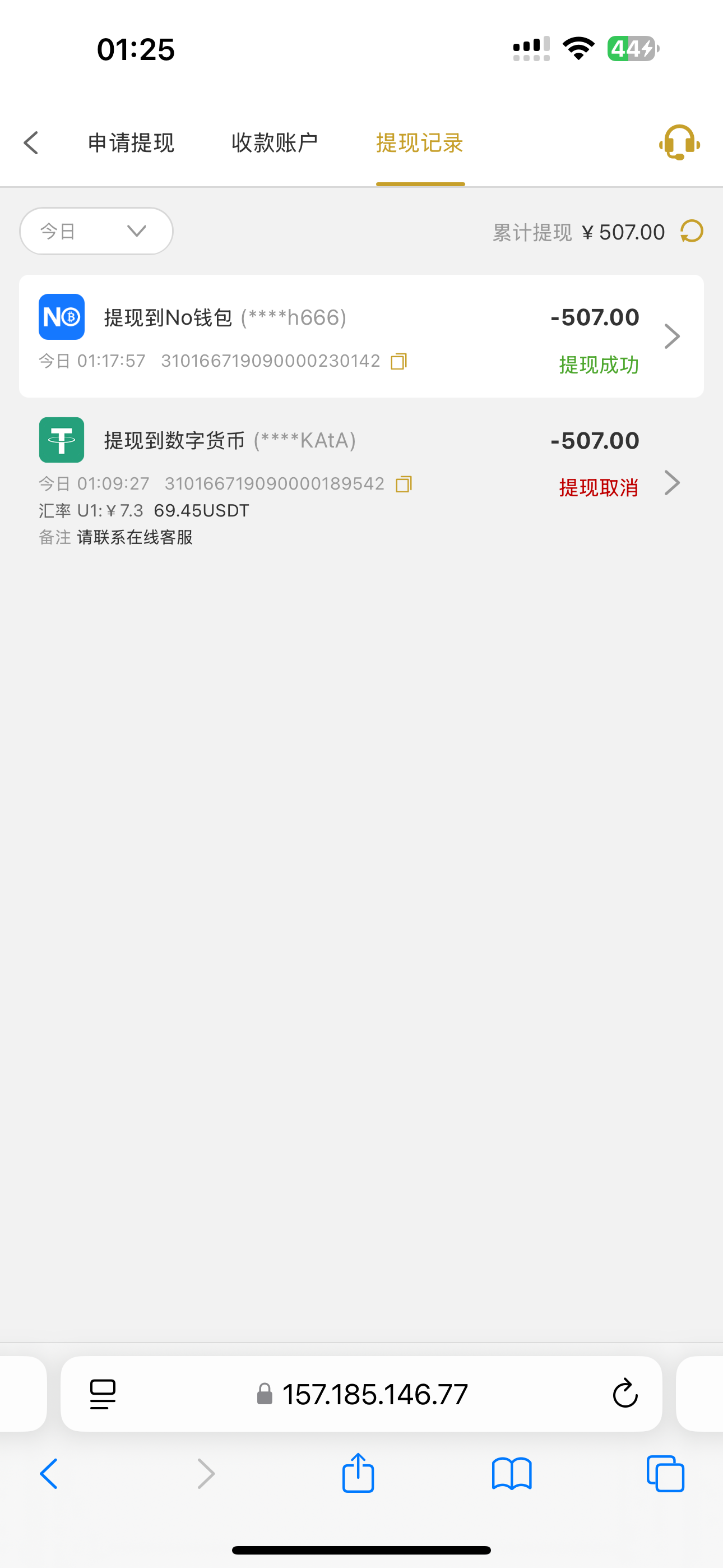Open the Safari page menu icon

(x=103, y=1393)
